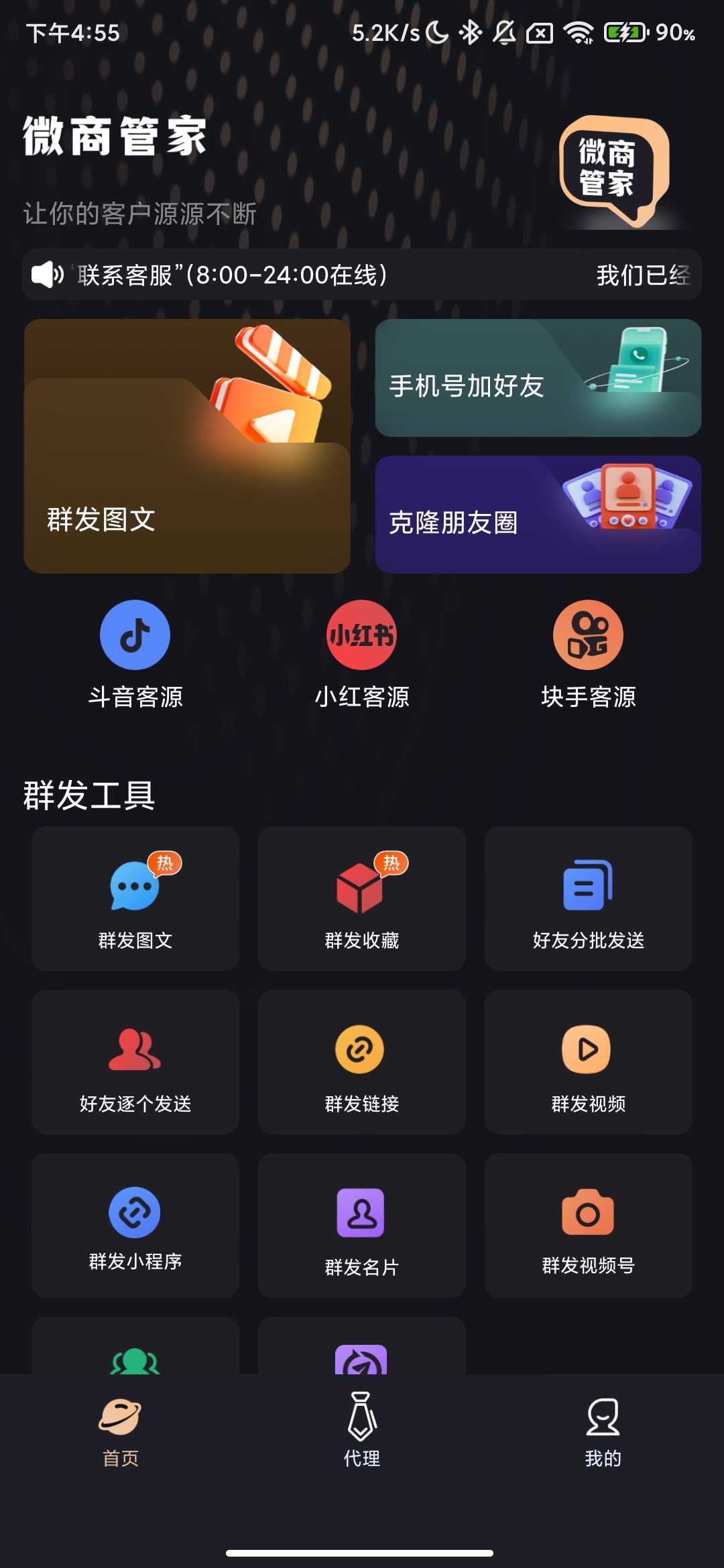Tap the 联系客服 announcement bar
The width and height of the screenshot is (724, 1568).
click(362, 275)
